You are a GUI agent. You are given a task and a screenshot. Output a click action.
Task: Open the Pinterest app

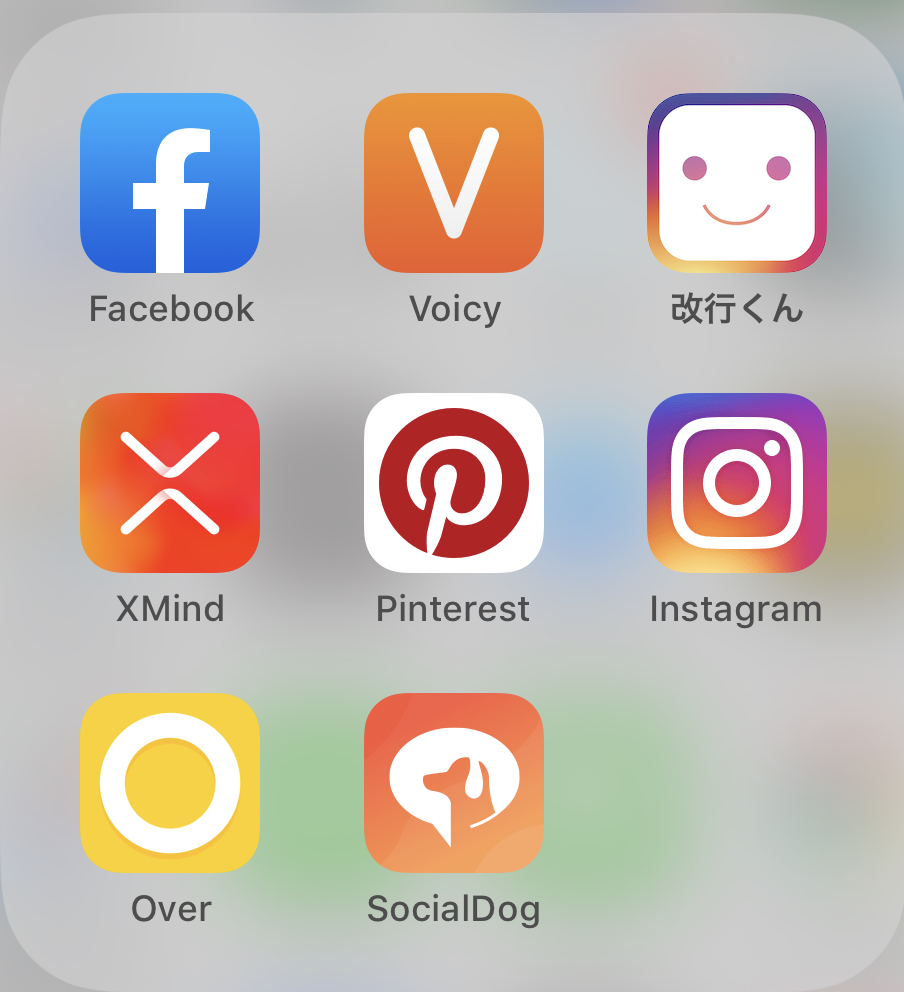454,483
